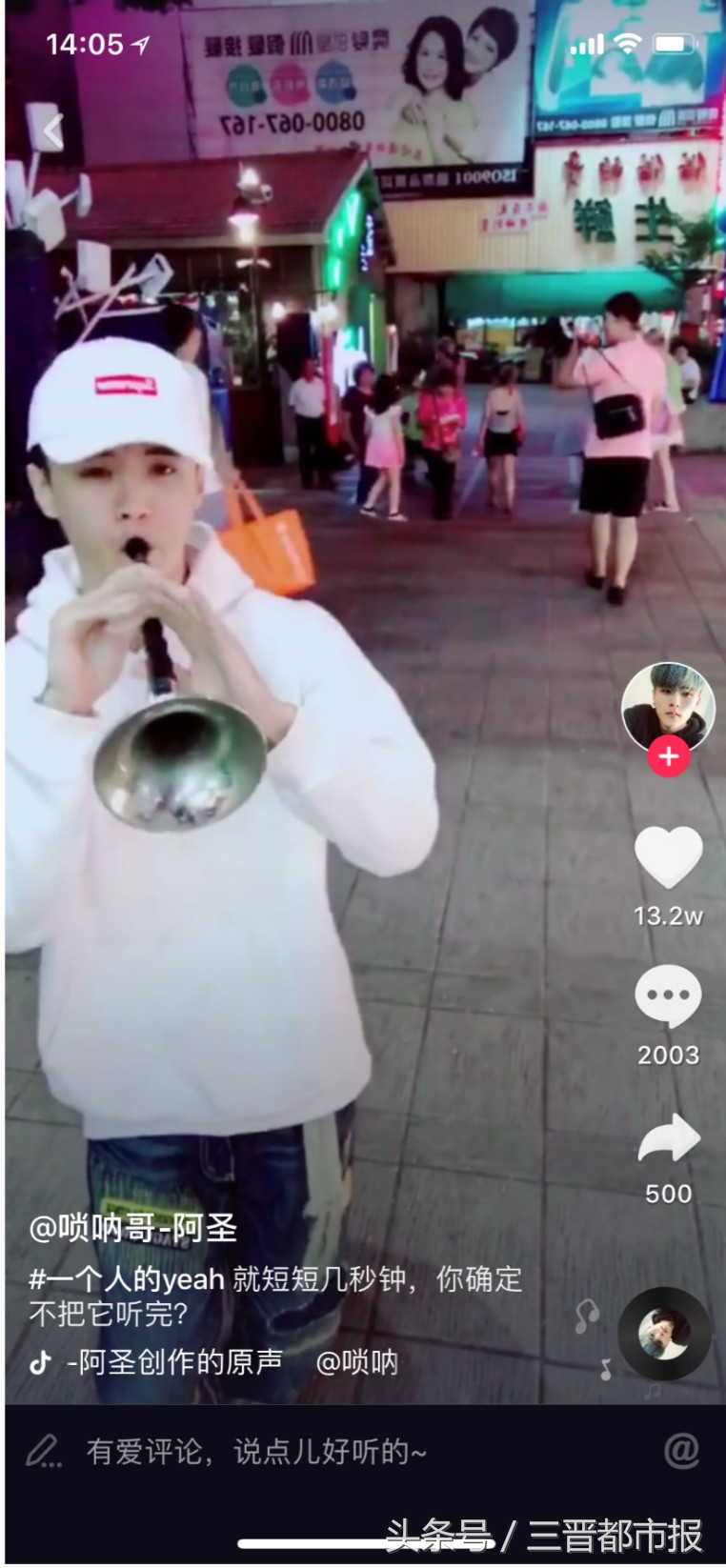Share the video via arrow icon

pyautogui.click(x=669, y=1138)
